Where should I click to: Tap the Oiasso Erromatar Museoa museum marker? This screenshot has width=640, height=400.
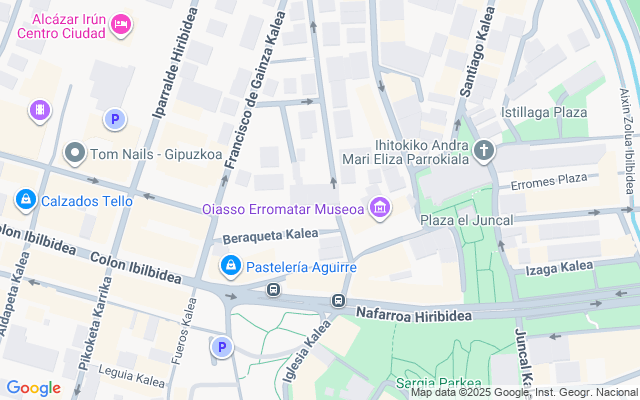tap(379, 209)
